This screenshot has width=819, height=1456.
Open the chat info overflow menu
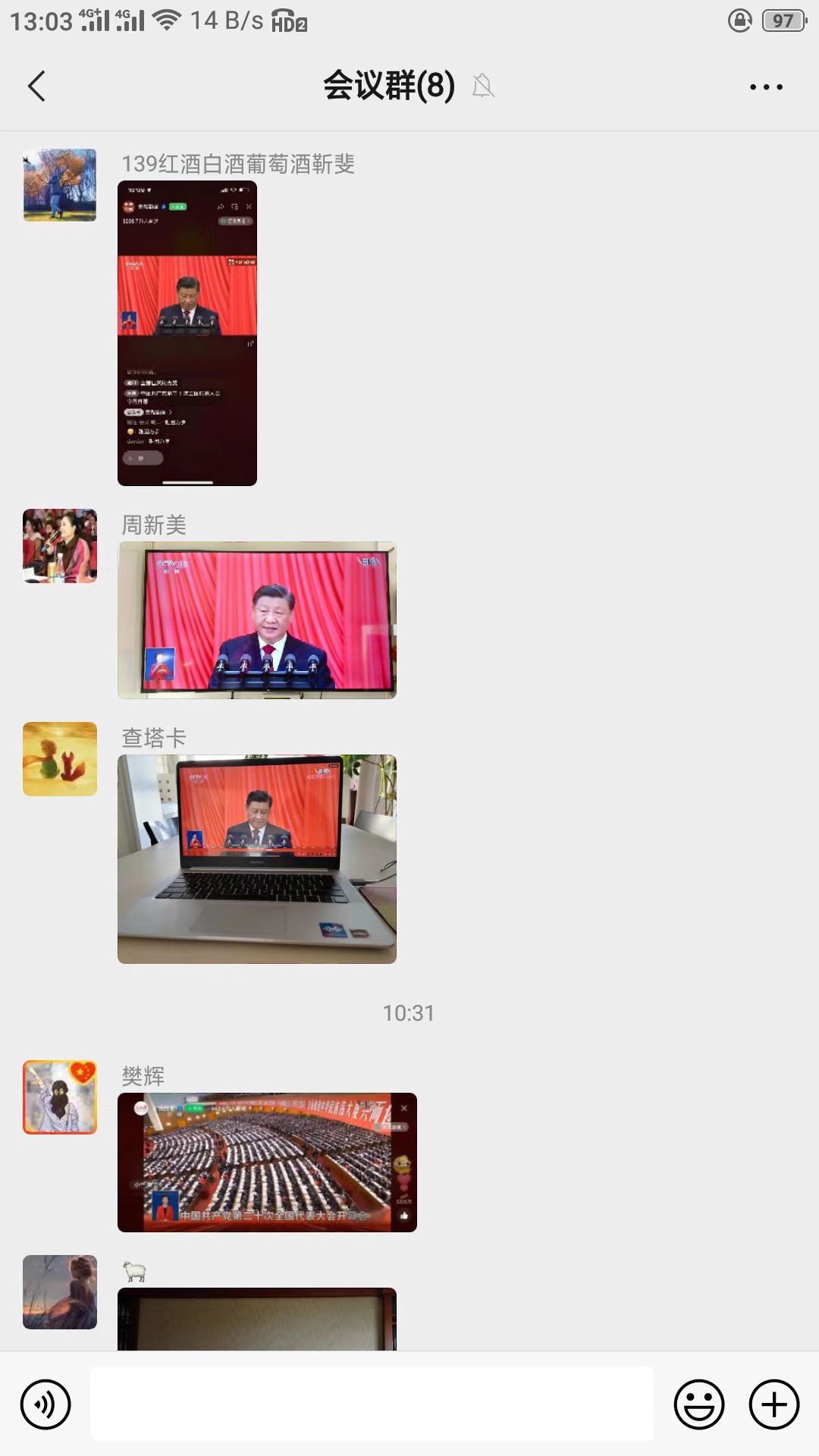[766, 86]
